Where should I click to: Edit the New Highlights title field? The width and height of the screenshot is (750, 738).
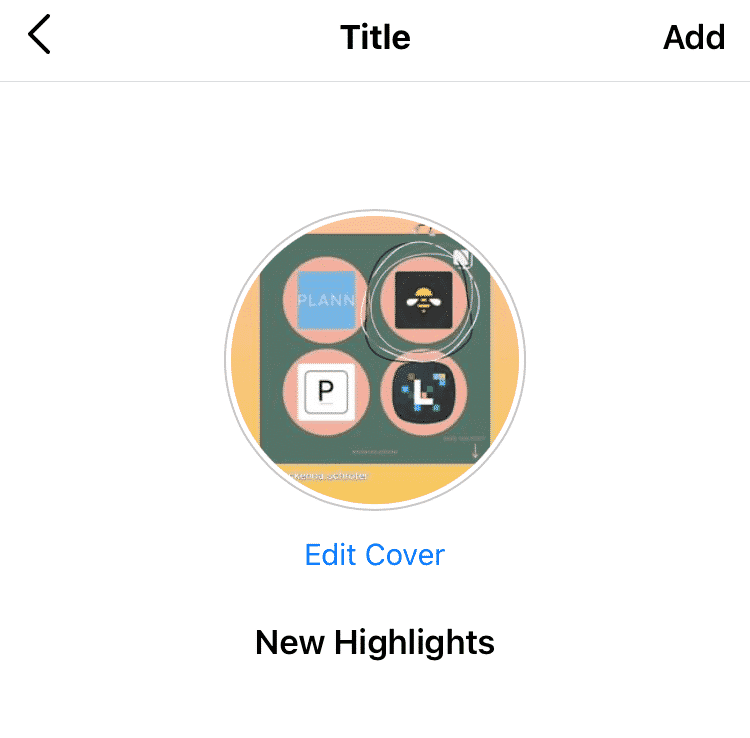click(375, 642)
